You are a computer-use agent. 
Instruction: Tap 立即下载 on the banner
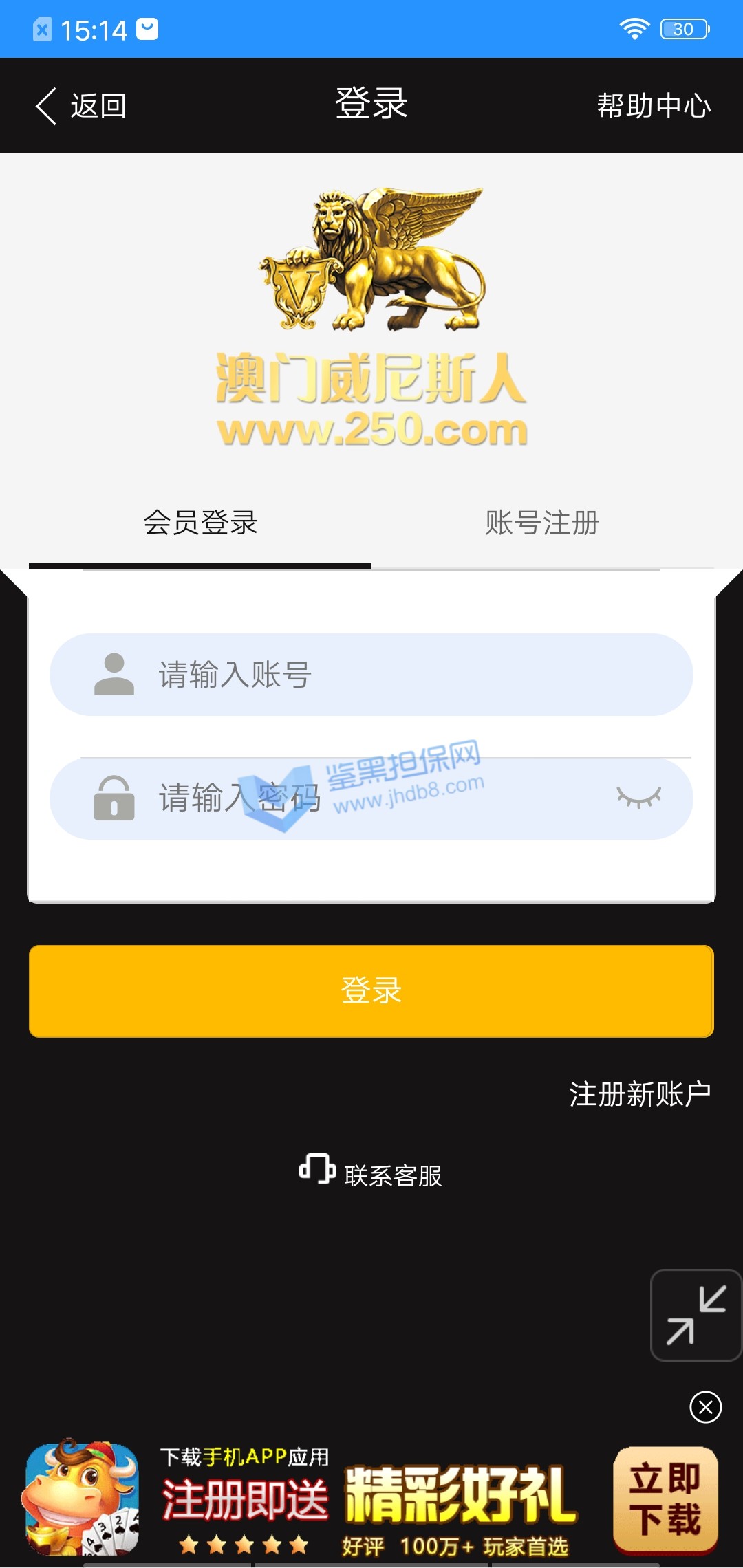click(x=665, y=1499)
